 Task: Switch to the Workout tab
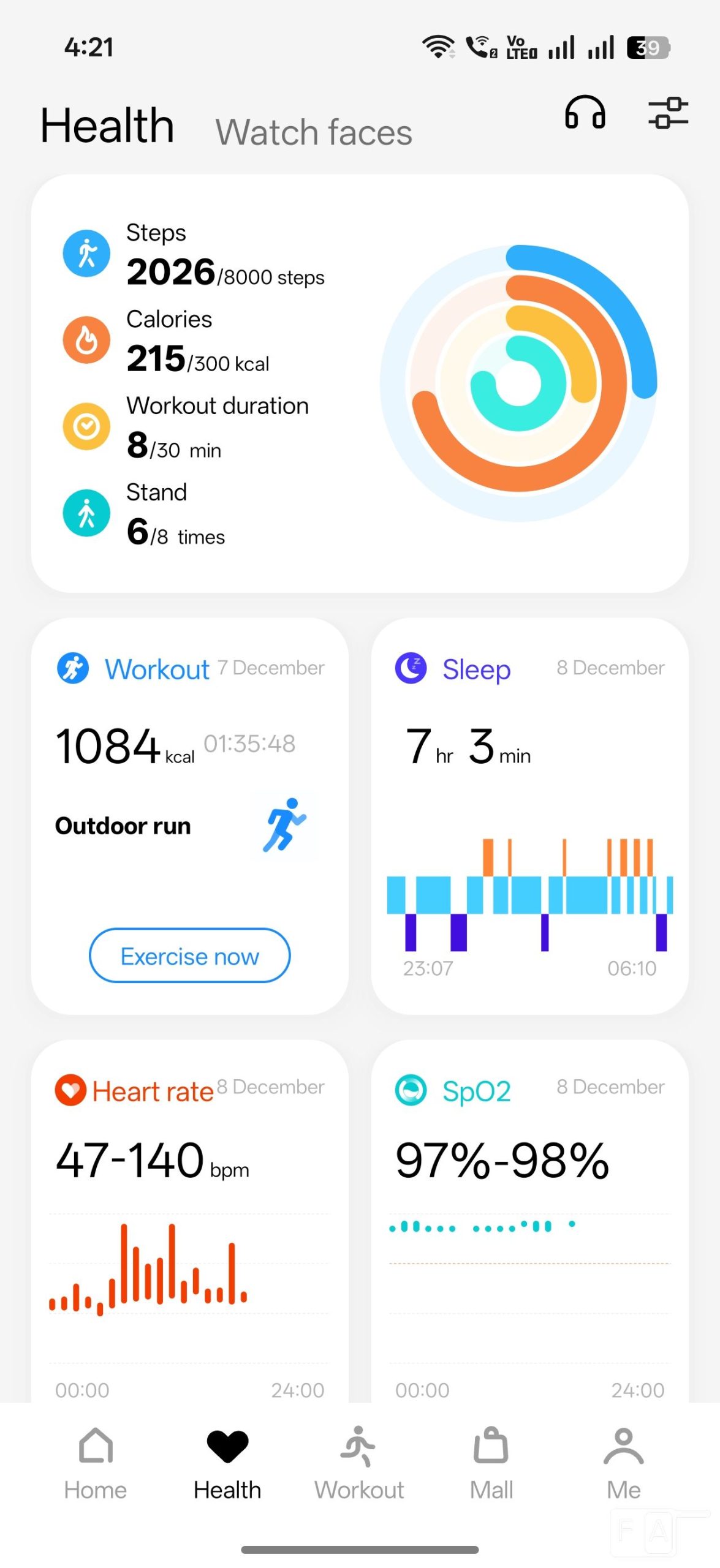359,1463
